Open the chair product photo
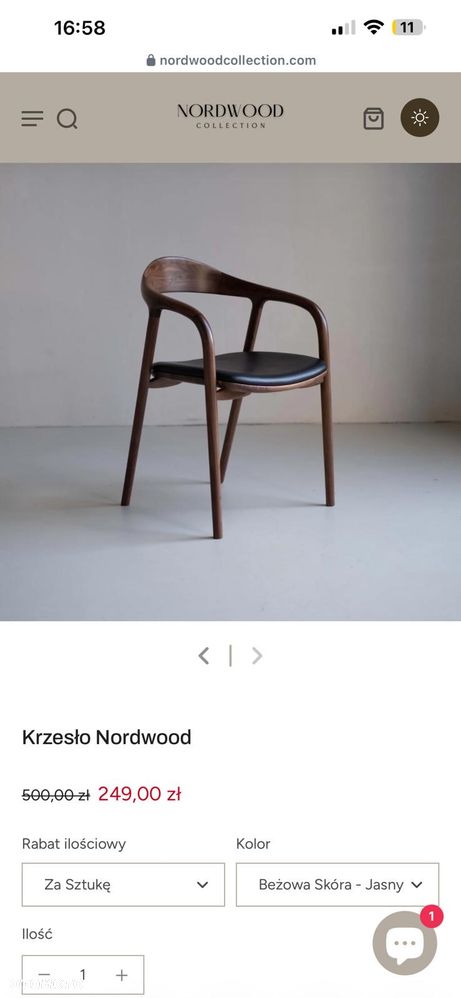The image size is (461, 998). click(x=230, y=392)
